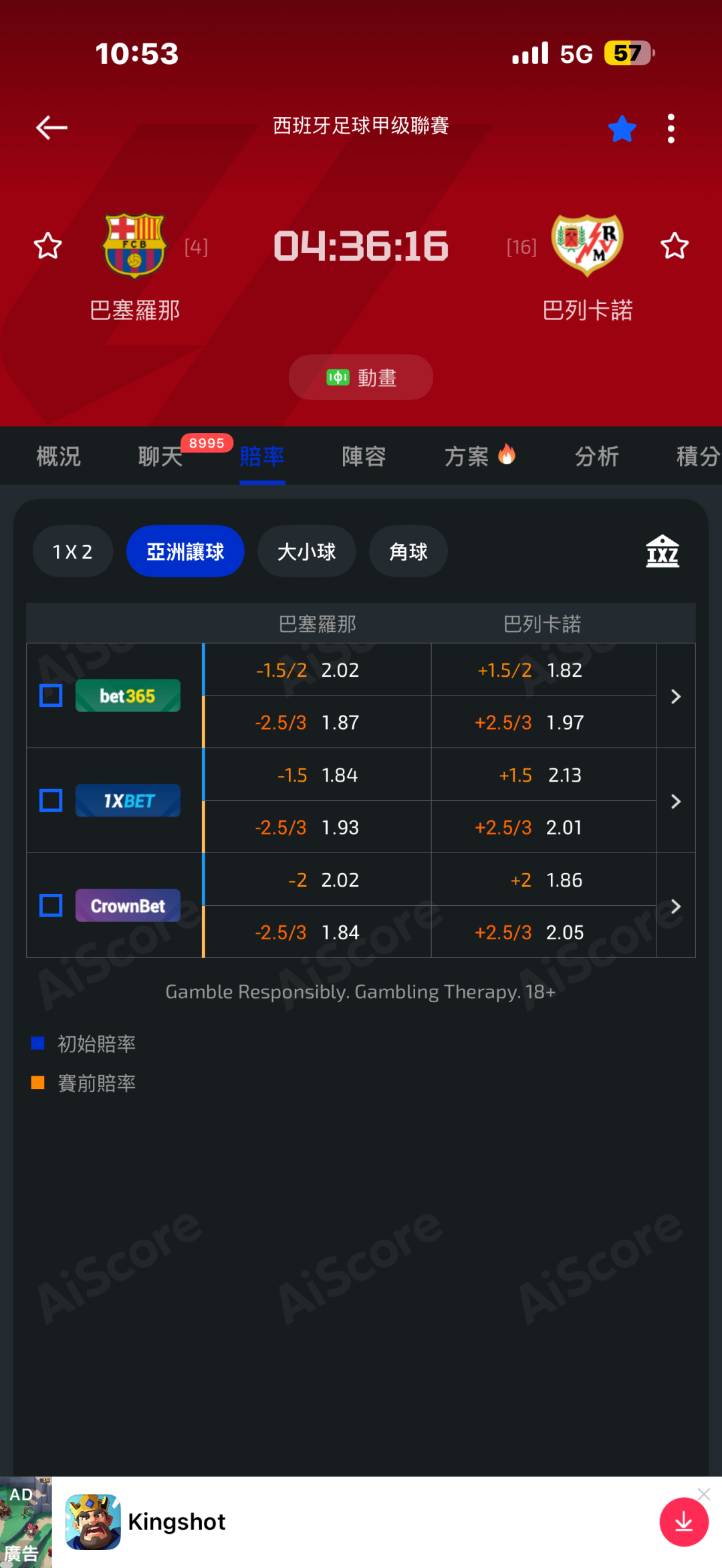Check the 1XBET checkbox
Viewport: 722px width, 1568px height.
click(51, 800)
